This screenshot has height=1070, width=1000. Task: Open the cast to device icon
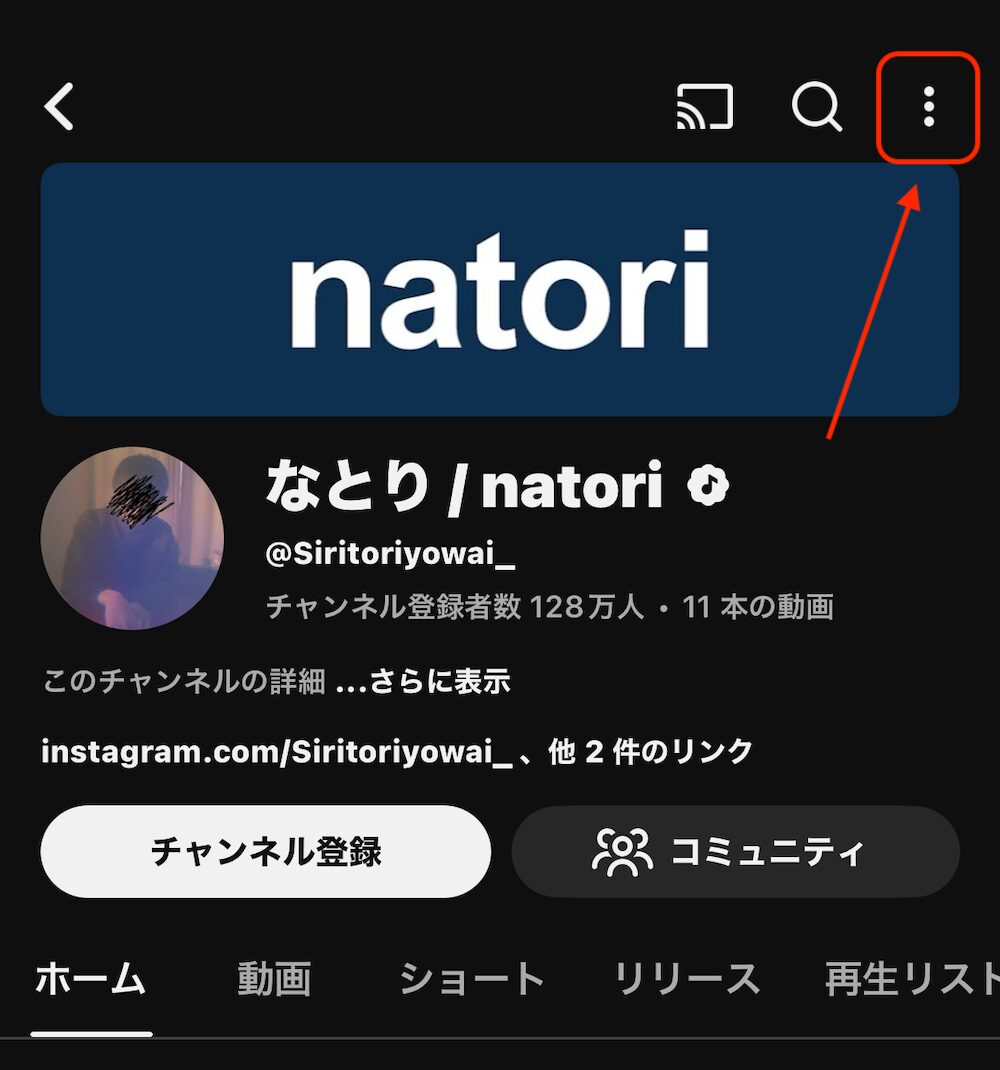705,106
